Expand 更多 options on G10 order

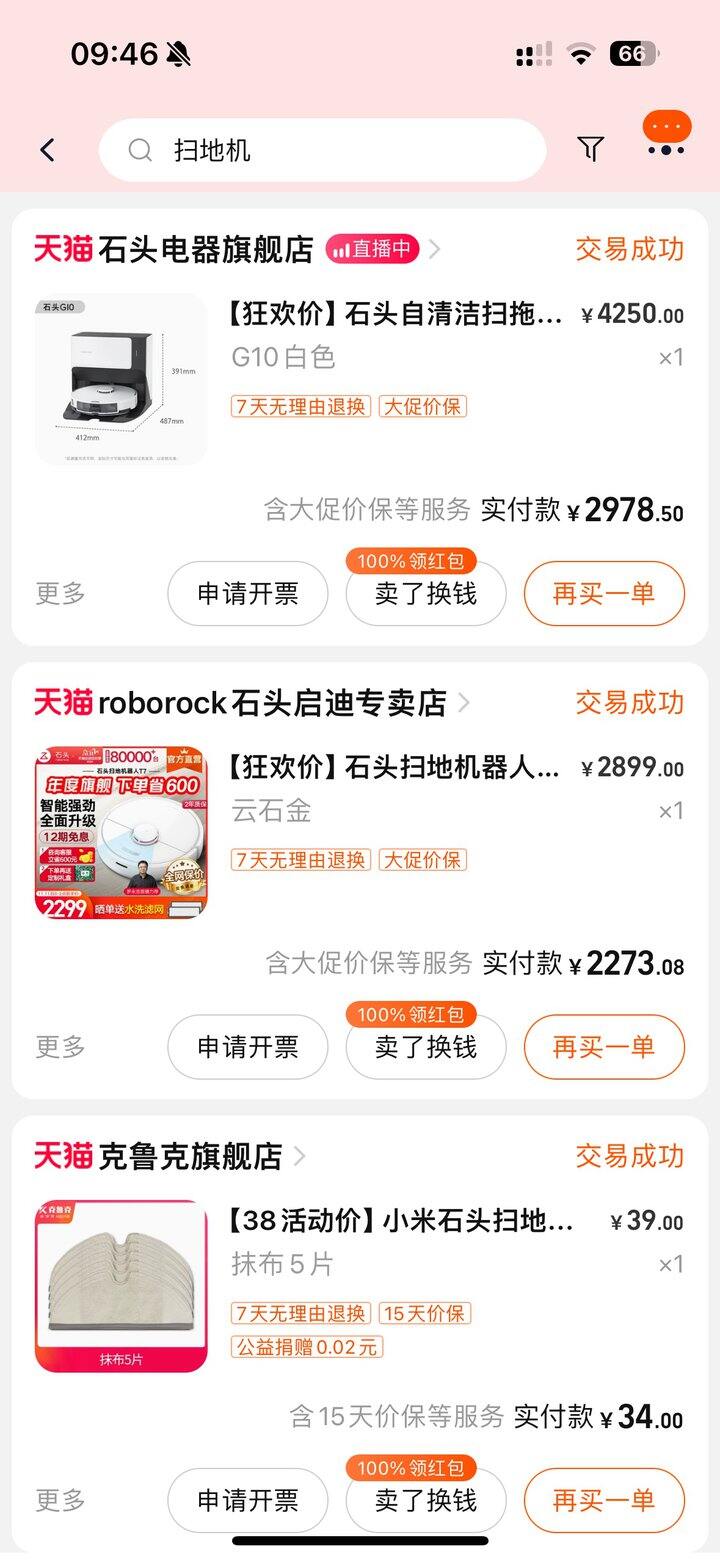pyautogui.click(x=61, y=594)
